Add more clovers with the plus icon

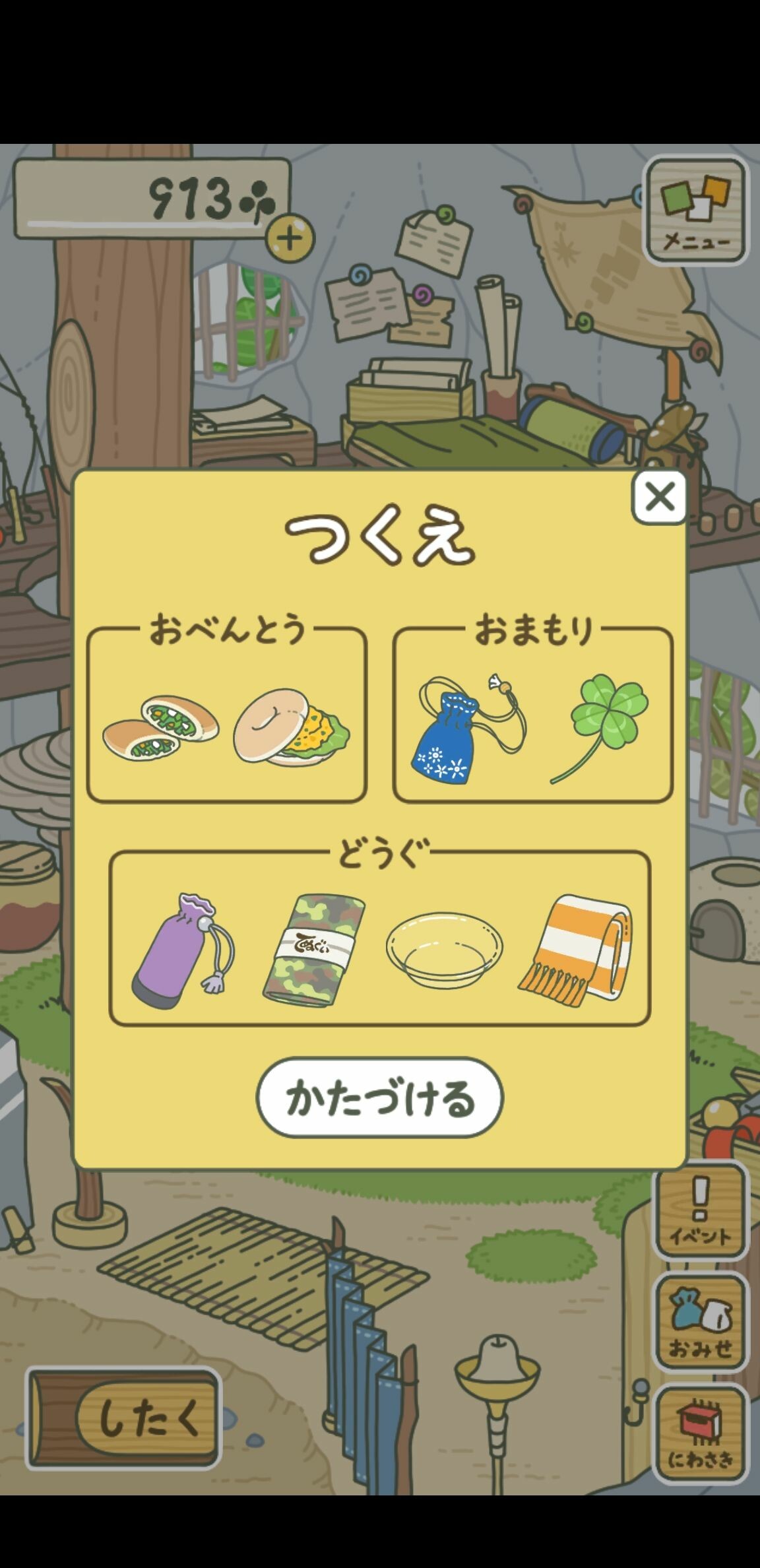290,237
